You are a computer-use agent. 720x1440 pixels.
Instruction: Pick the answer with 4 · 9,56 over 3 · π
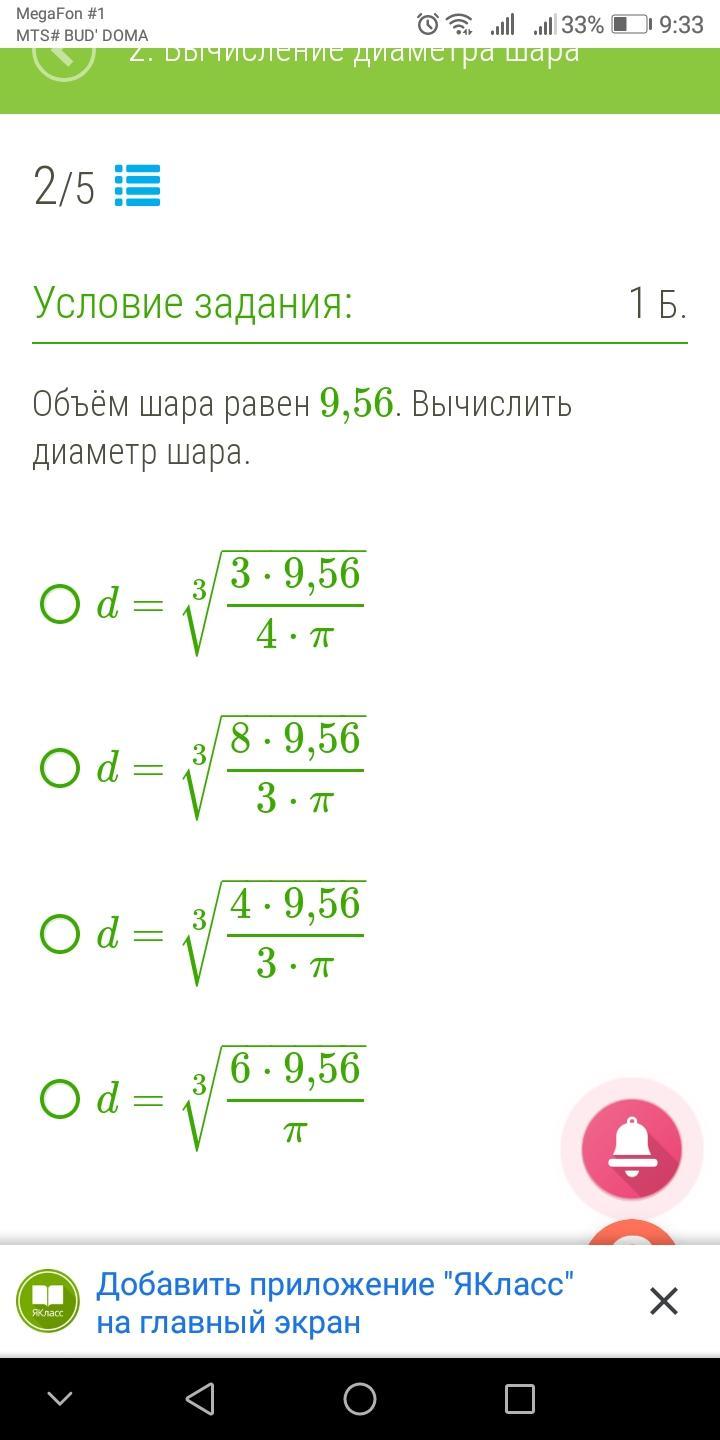point(59,934)
